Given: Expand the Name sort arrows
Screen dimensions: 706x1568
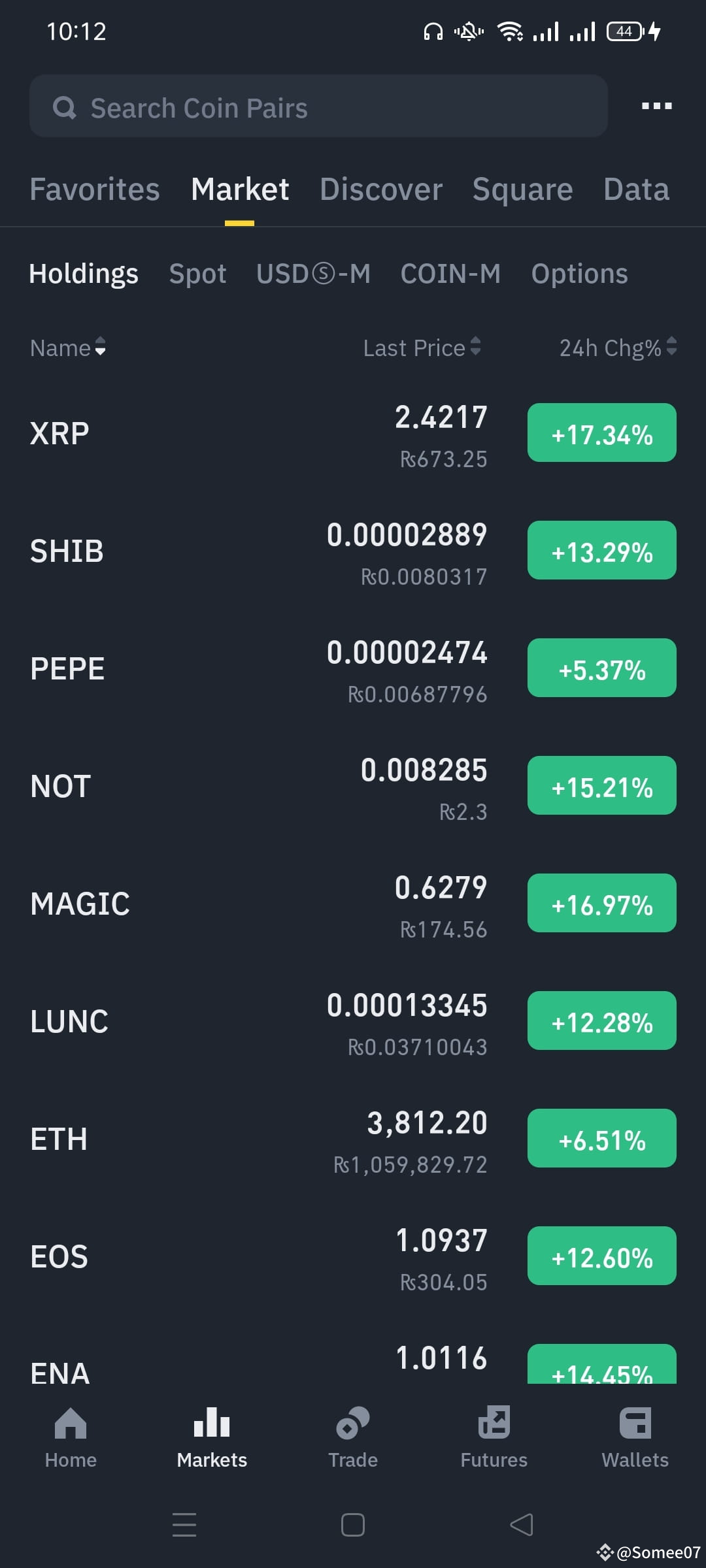Looking at the screenshot, I should click(102, 349).
